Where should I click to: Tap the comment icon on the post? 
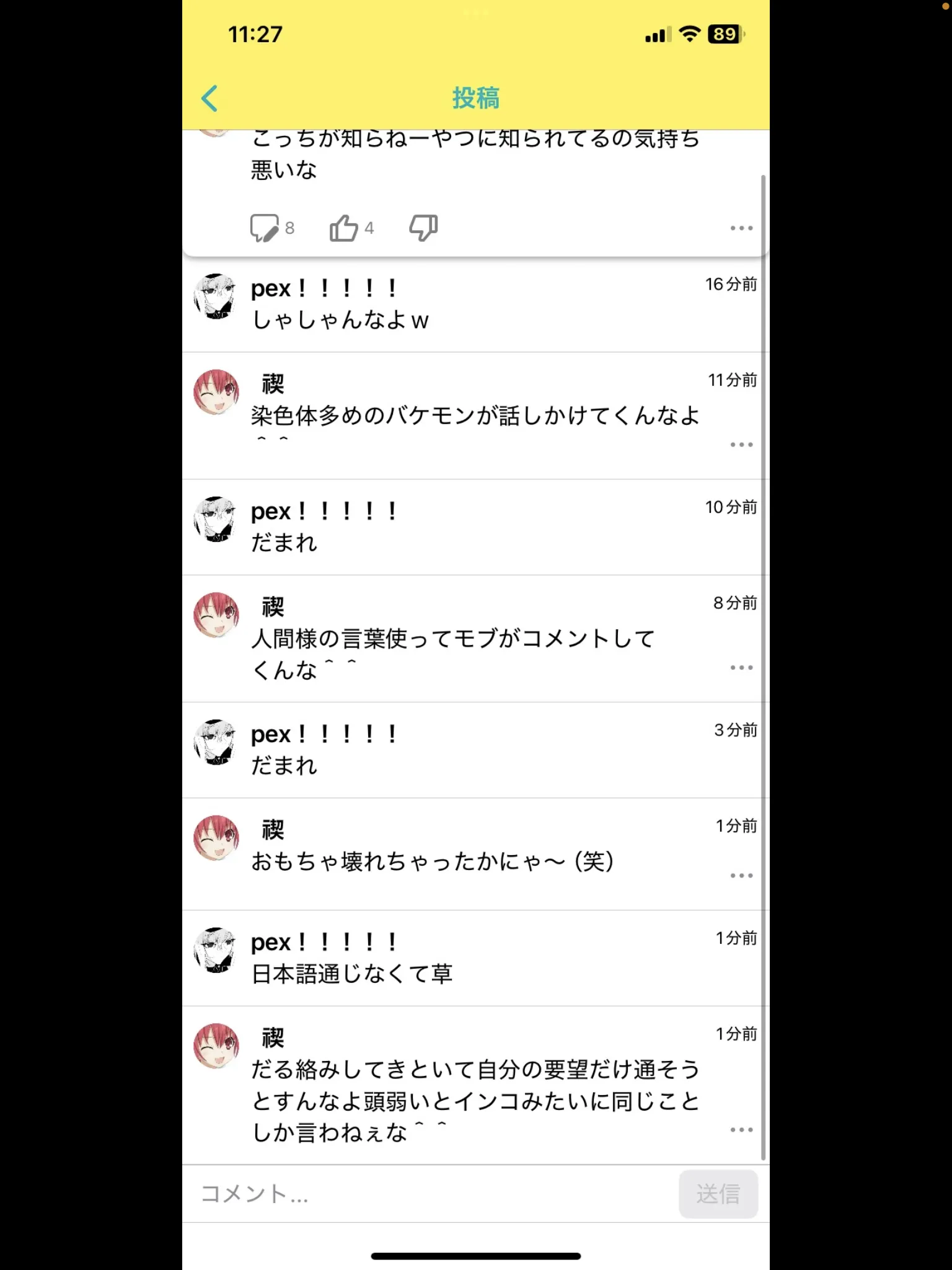[x=265, y=228]
